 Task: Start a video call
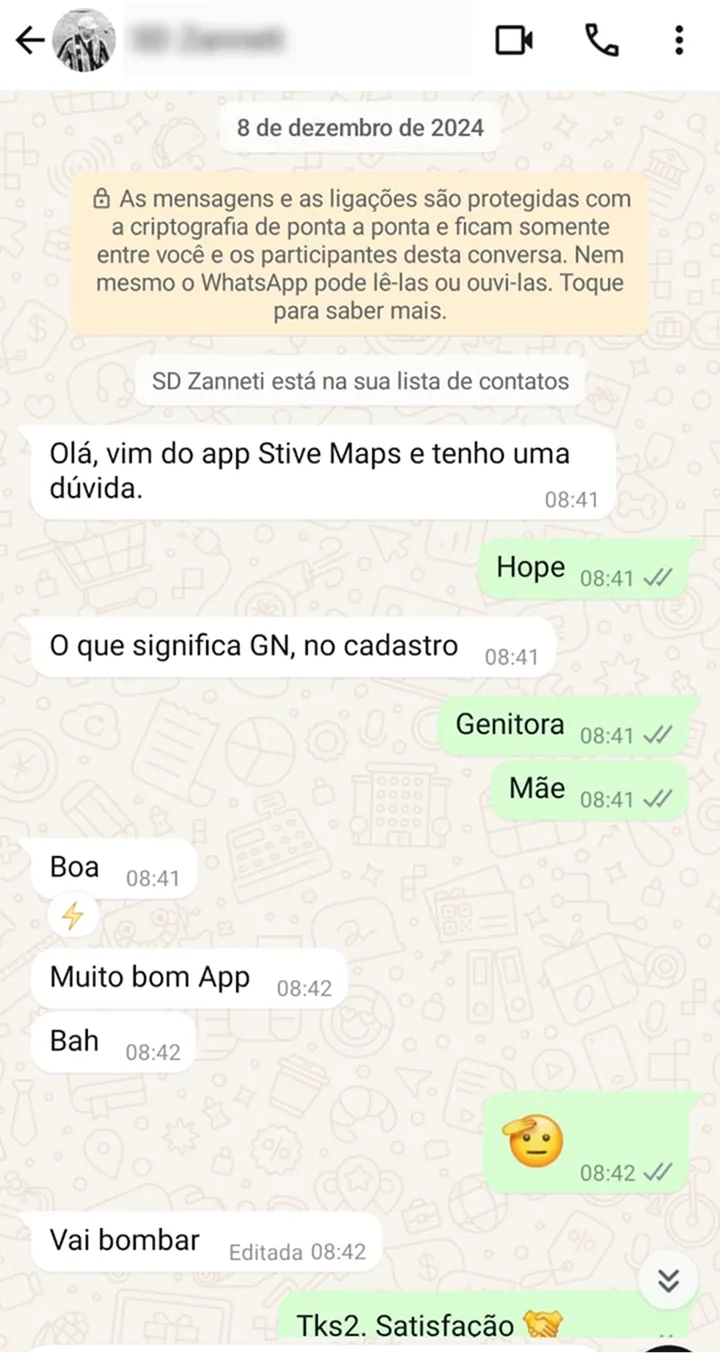(514, 40)
